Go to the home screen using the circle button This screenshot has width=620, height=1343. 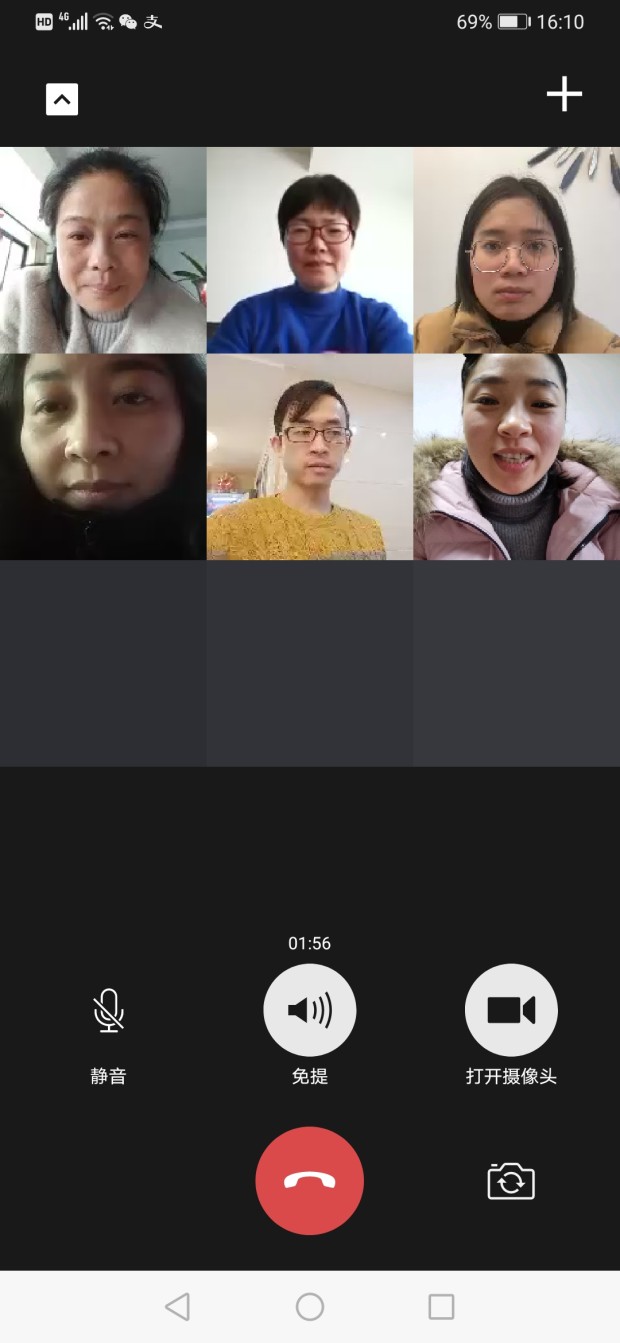click(x=310, y=1306)
